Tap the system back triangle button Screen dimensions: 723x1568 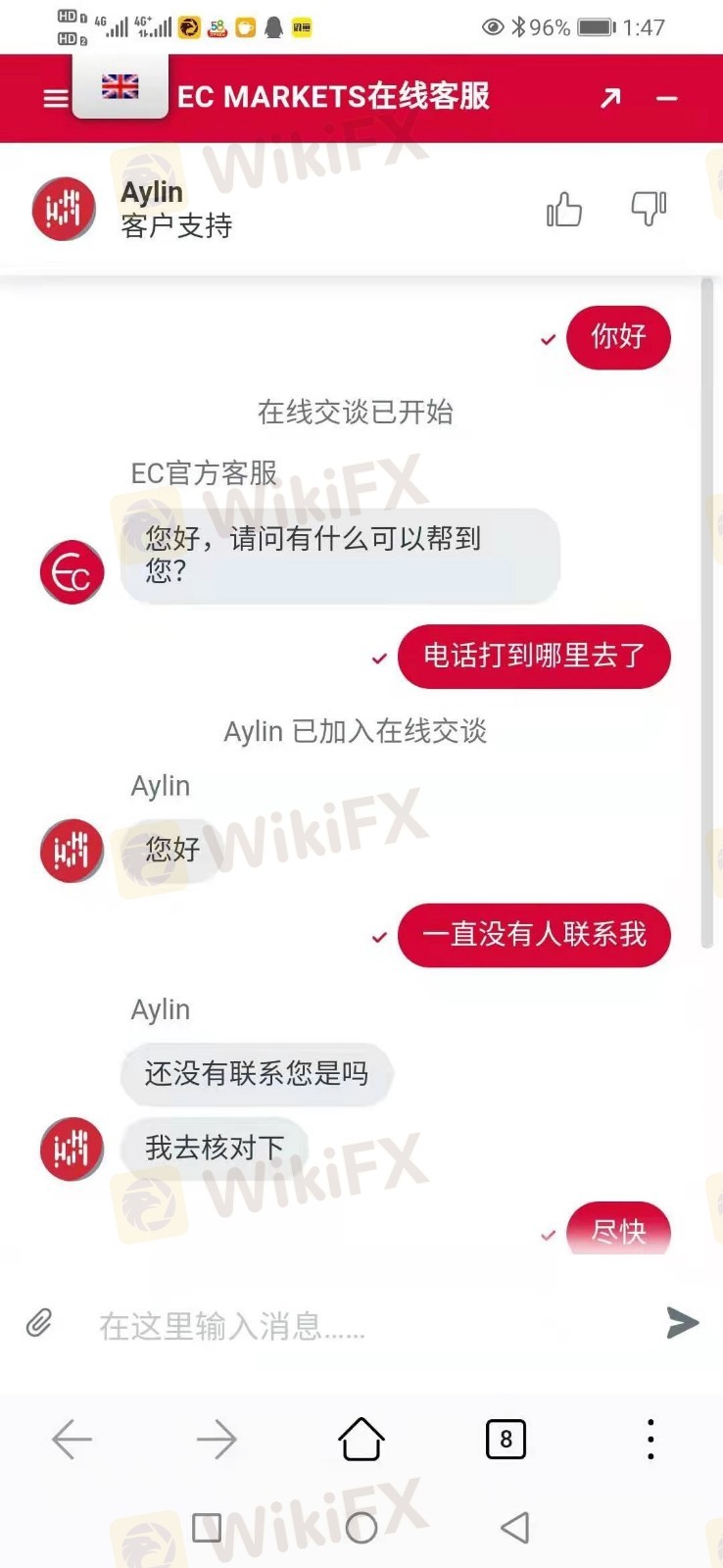tap(515, 1527)
